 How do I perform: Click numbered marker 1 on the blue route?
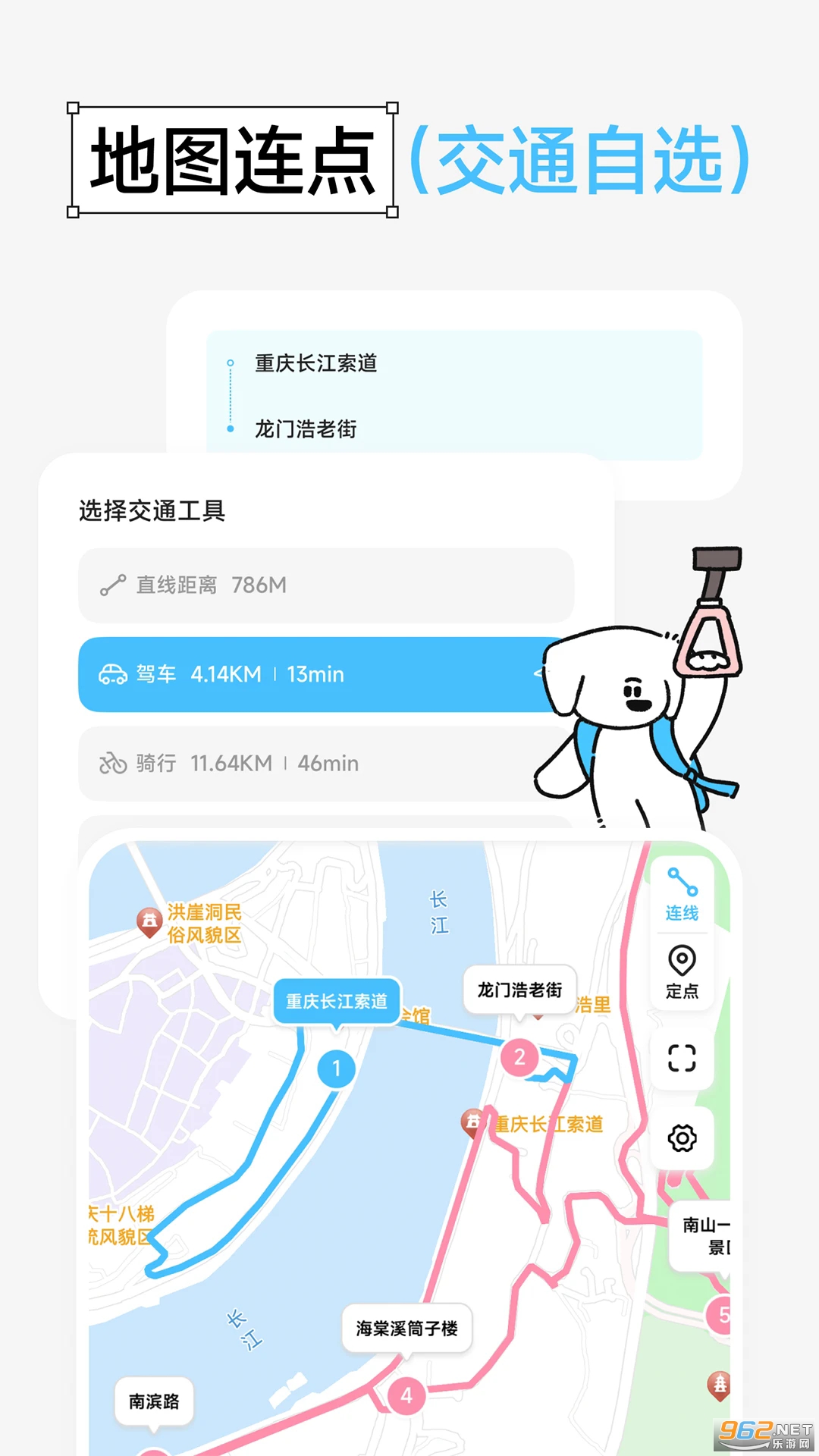pos(336,1069)
